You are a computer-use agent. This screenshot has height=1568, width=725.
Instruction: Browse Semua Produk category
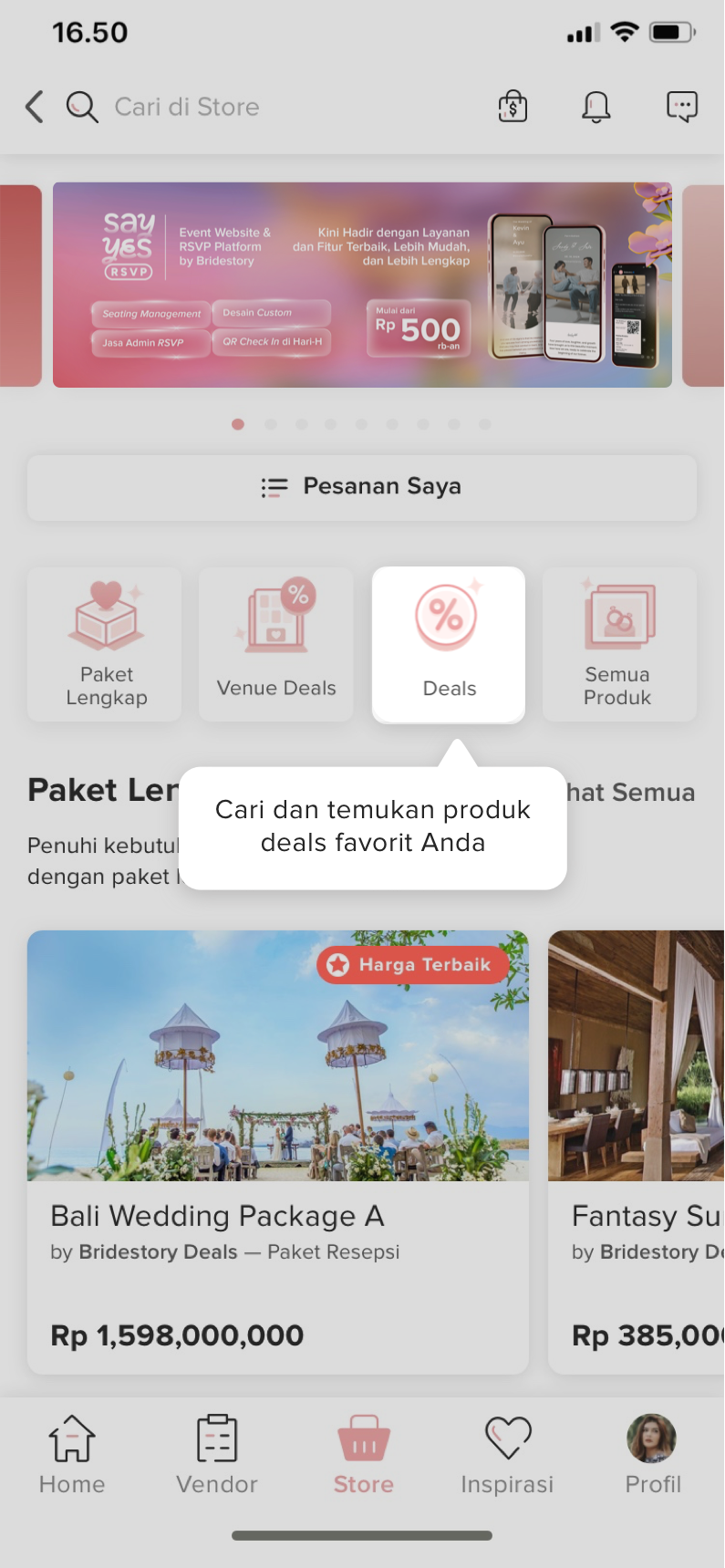619,644
